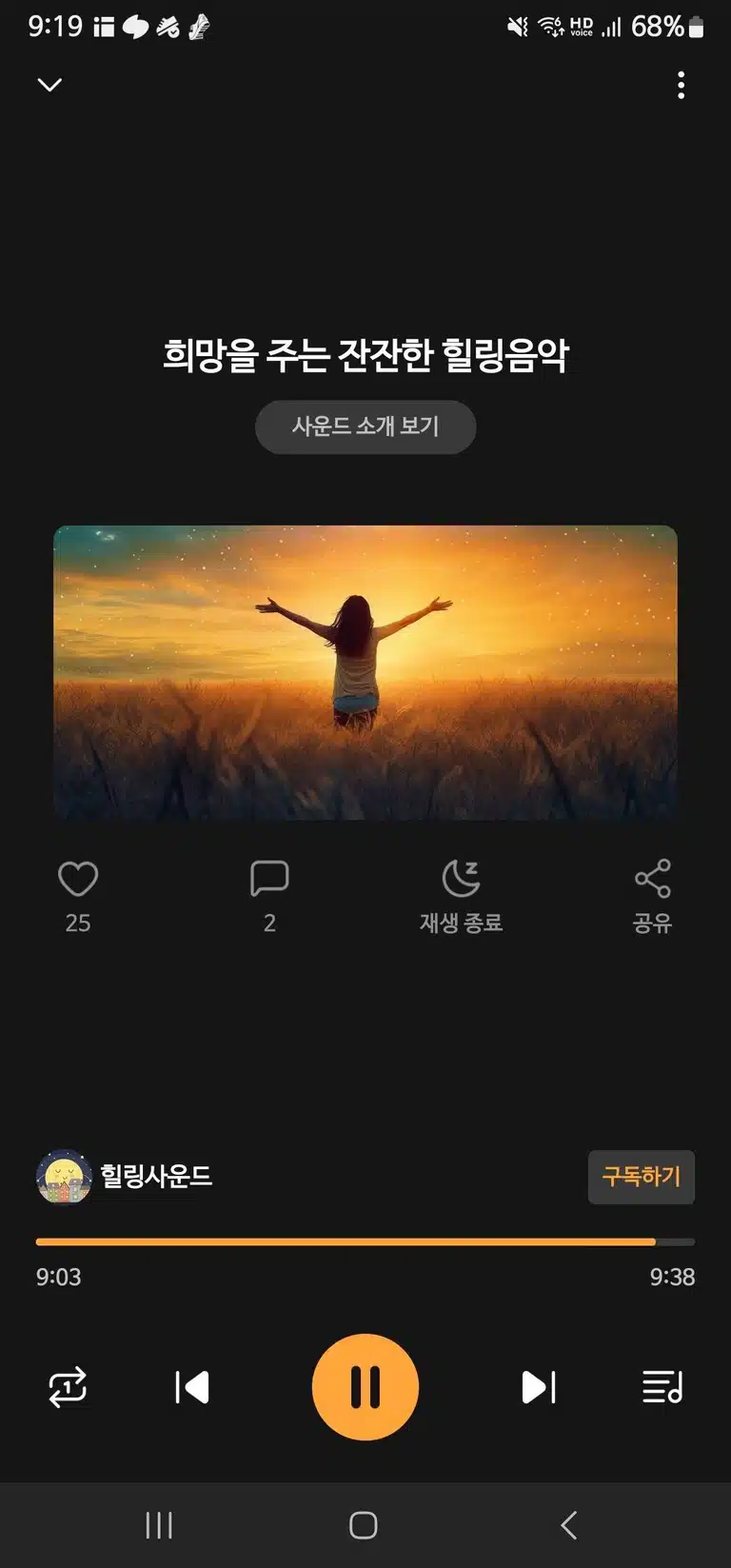Tap the playback progress bar
Screen dimensions: 731x1568
(x=365, y=1241)
